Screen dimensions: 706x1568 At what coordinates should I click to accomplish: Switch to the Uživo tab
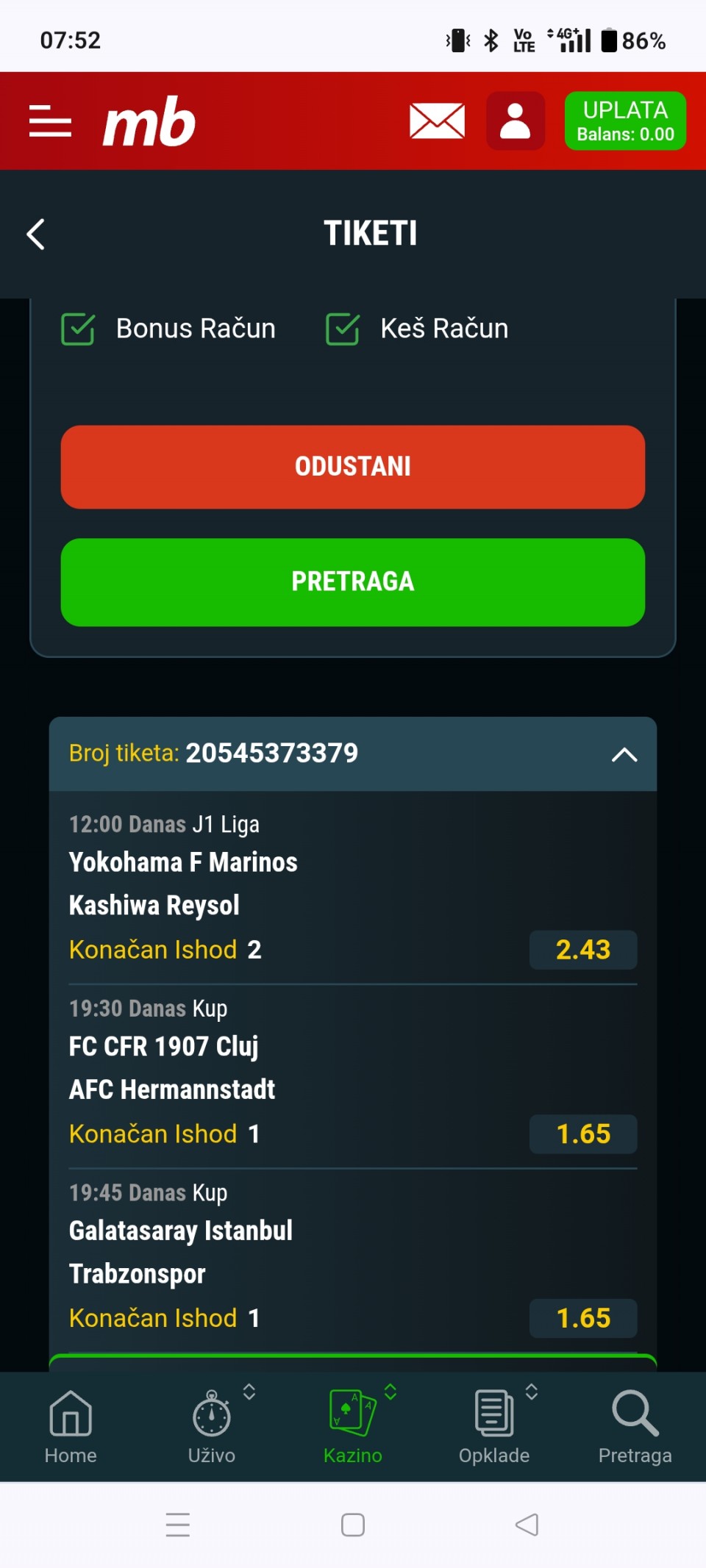212,1427
